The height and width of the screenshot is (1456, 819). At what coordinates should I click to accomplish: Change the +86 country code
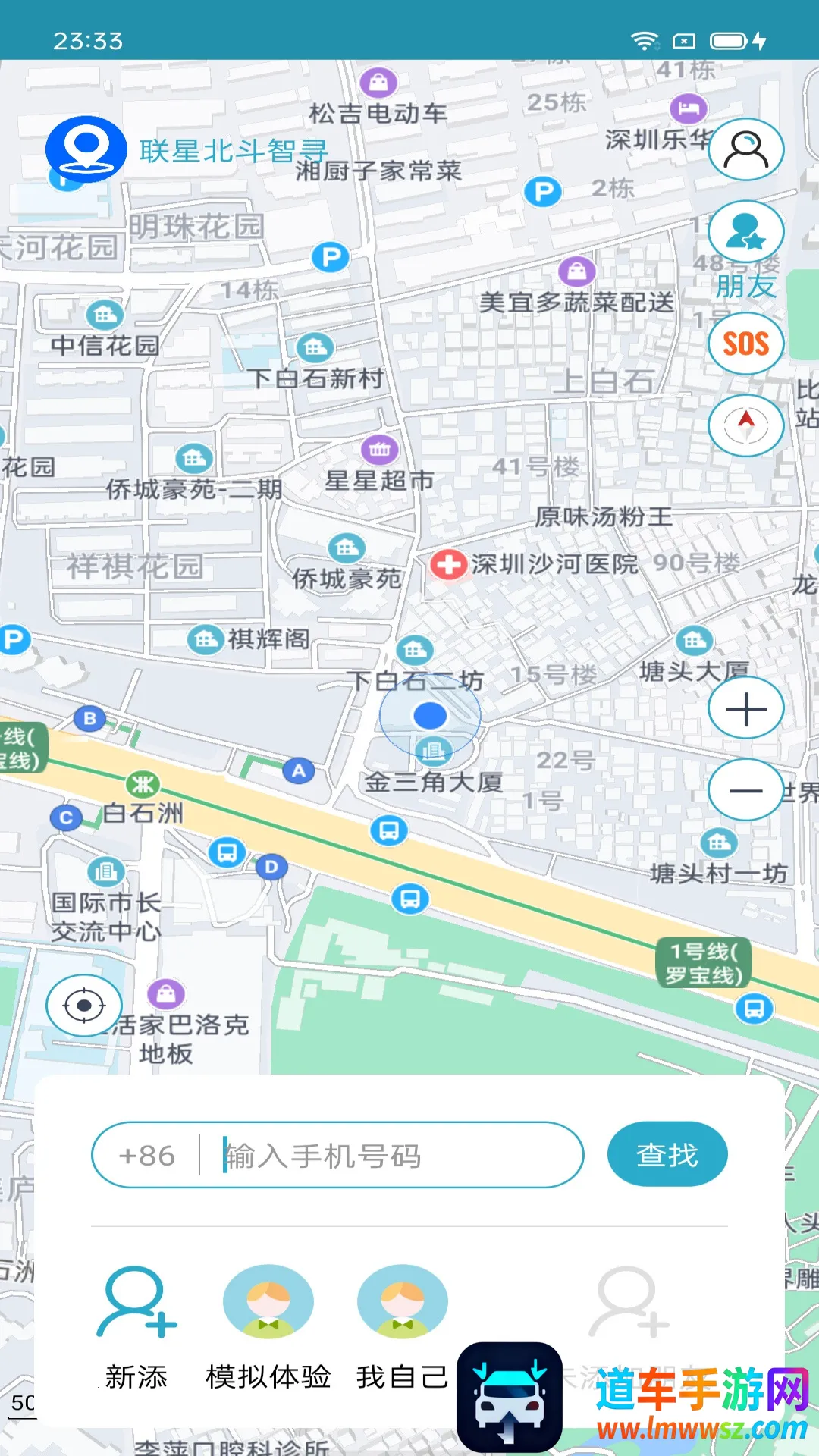click(147, 1156)
